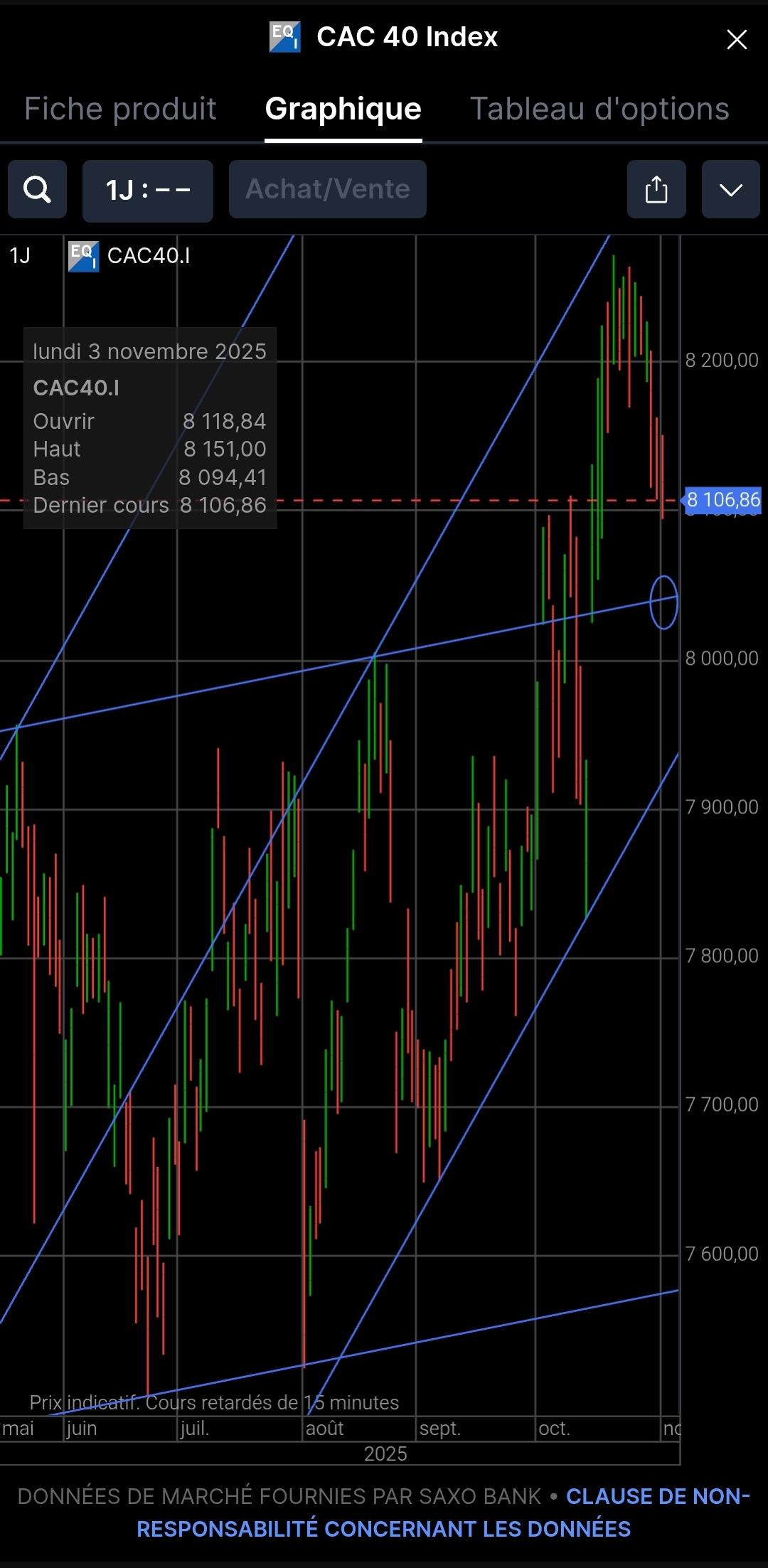Share the CAC 40 chart
This screenshot has width=768, height=1568.
click(656, 190)
